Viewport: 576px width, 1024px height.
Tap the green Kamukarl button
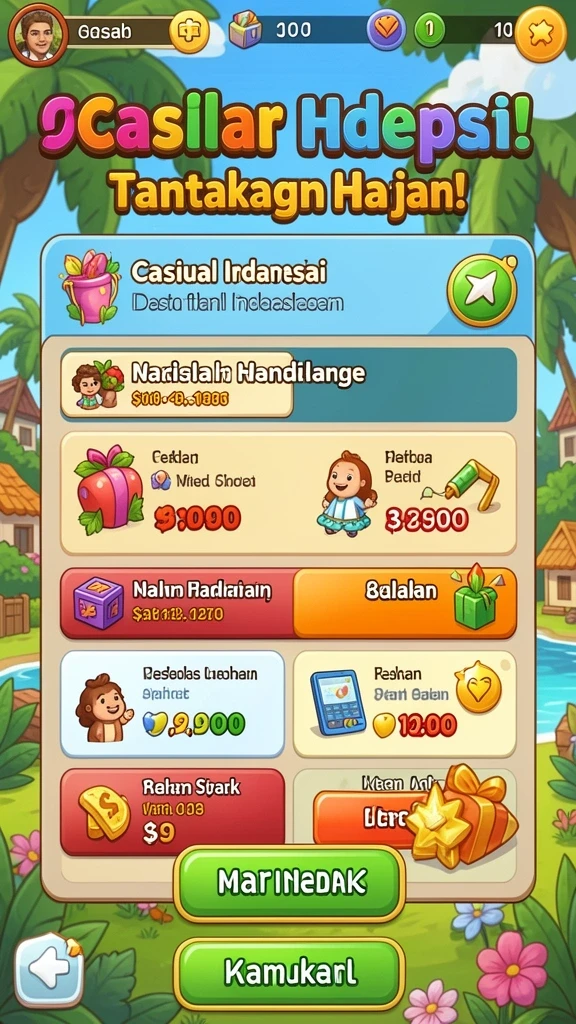289,973
